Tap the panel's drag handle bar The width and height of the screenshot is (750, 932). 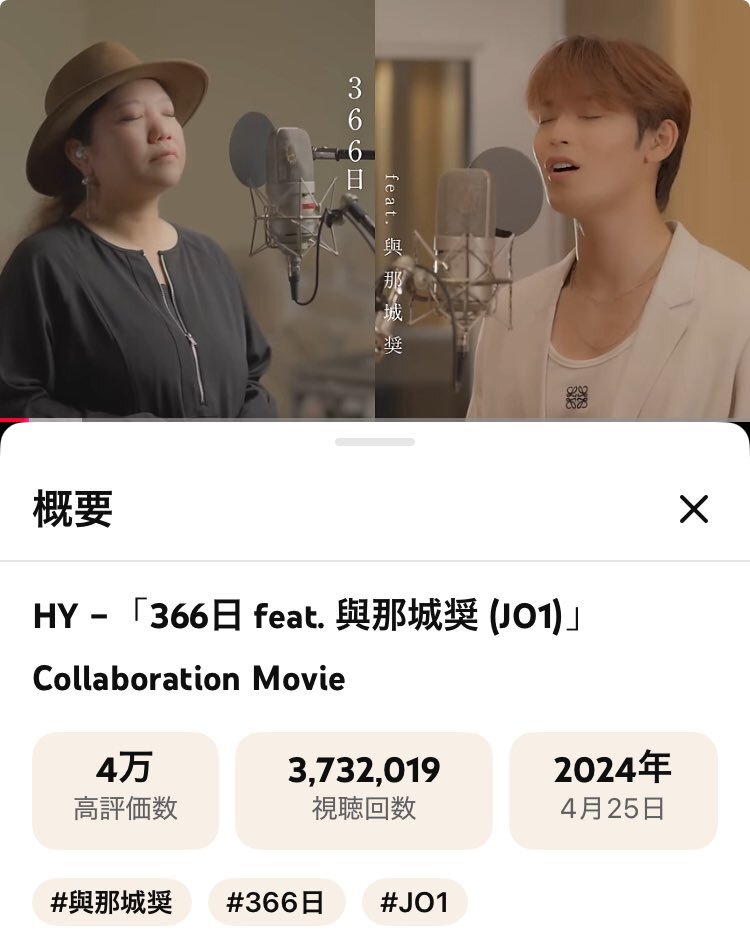(x=375, y=441)
